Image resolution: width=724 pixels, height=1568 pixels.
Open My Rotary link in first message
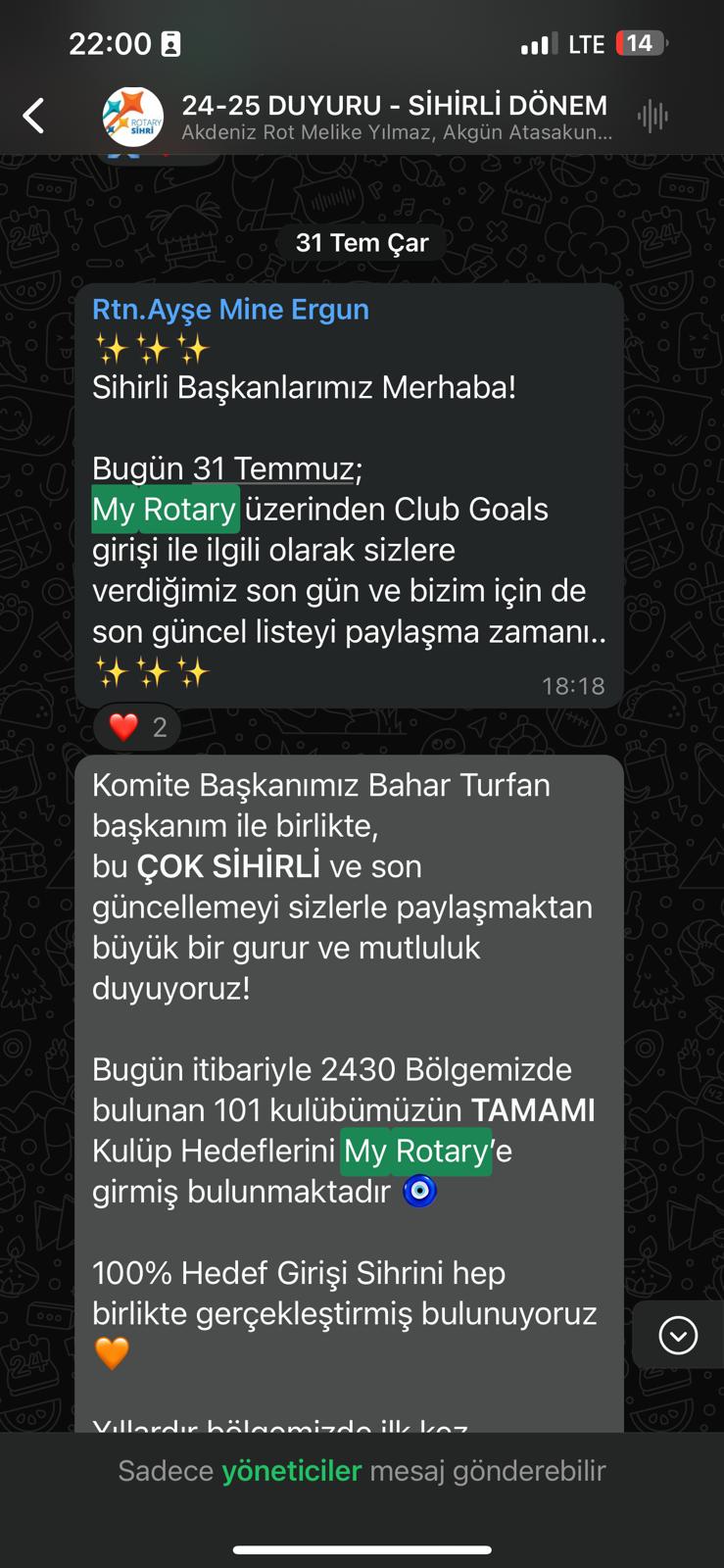pyautogui.click(x=165, y=509)
